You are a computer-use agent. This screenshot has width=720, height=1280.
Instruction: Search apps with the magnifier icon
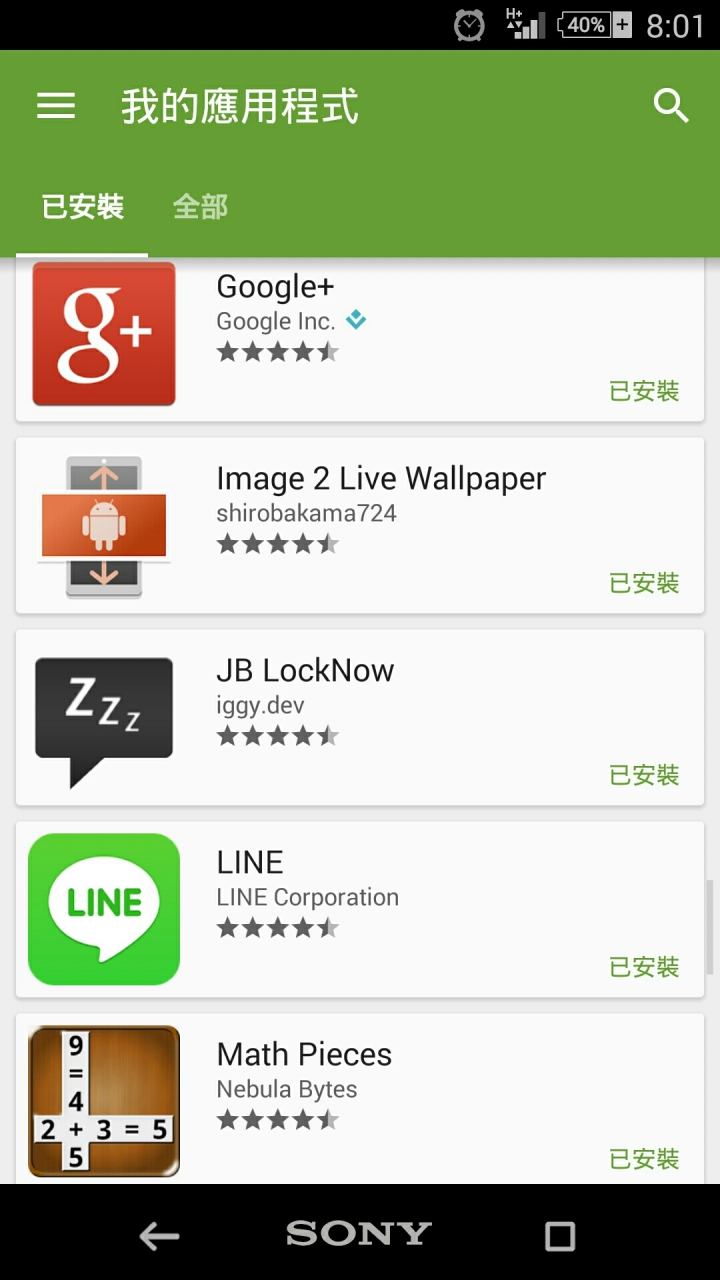click(x=671, y=106)
